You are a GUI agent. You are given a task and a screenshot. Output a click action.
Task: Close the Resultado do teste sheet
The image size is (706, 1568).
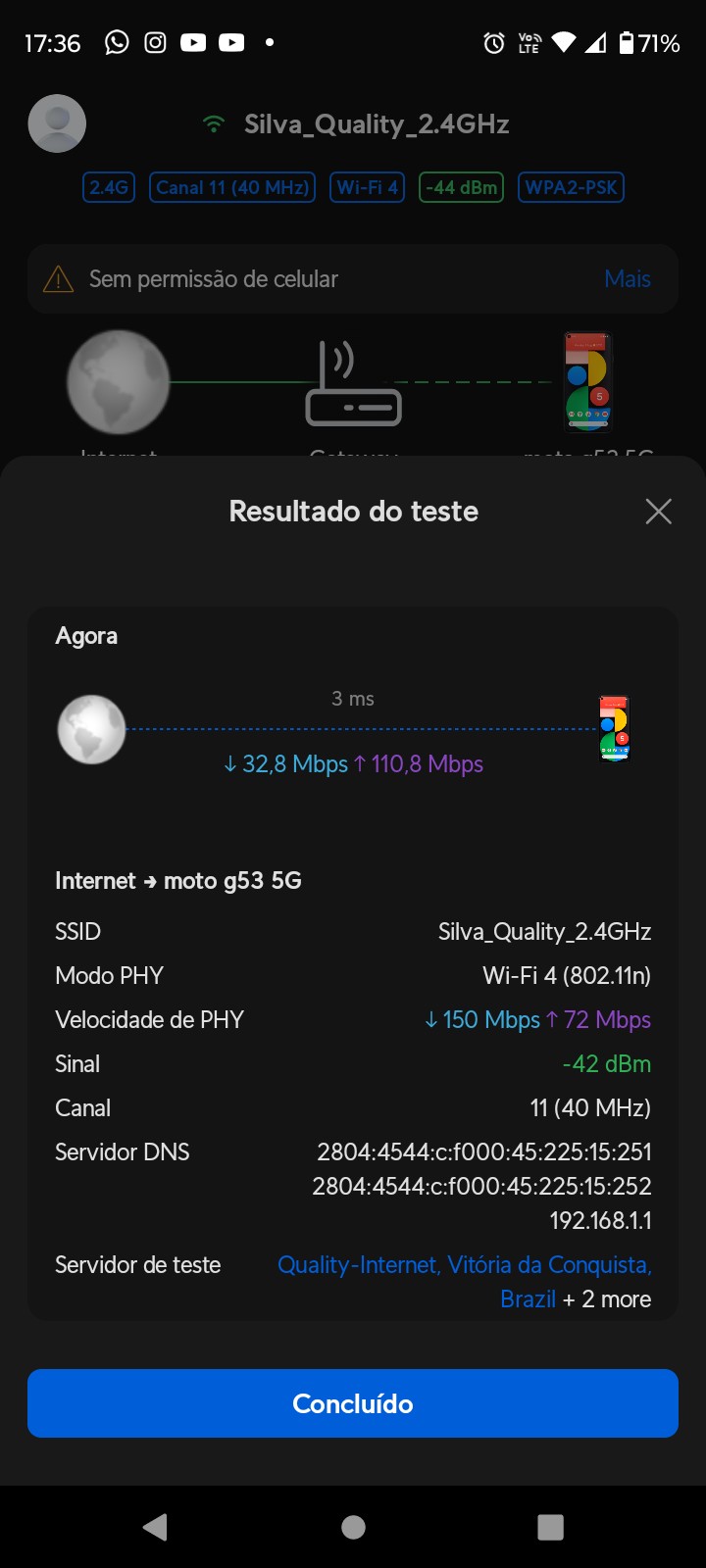point(658,511)
